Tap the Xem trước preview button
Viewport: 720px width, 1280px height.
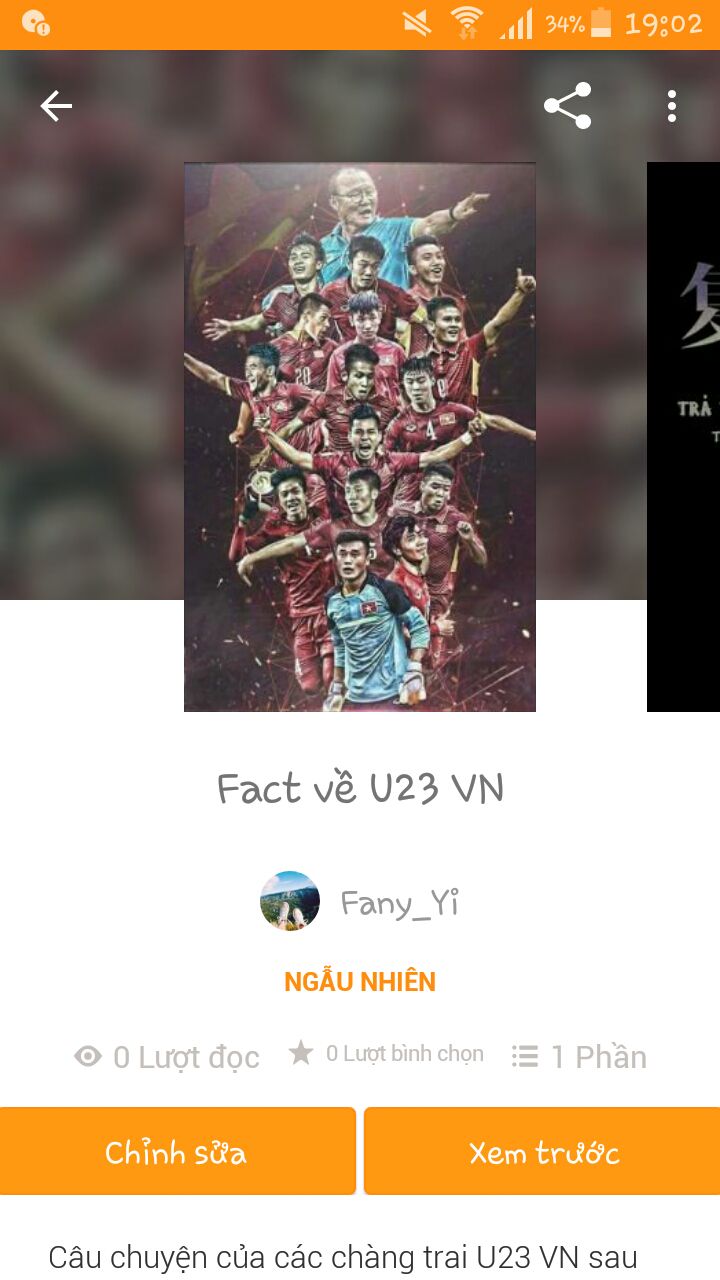(543, 1152)
